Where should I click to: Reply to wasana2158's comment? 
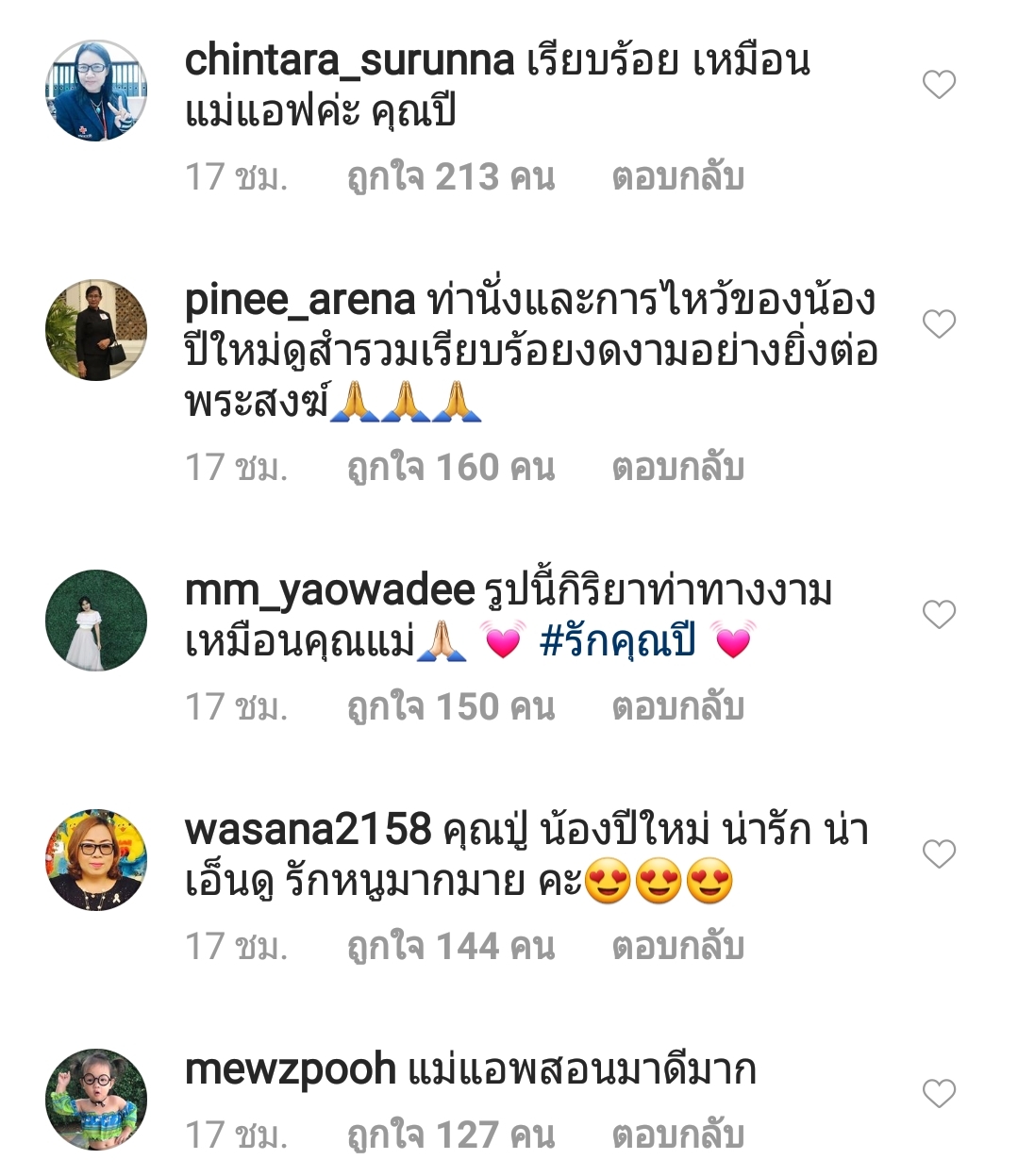pyautogui.click(x=677, y=947)
